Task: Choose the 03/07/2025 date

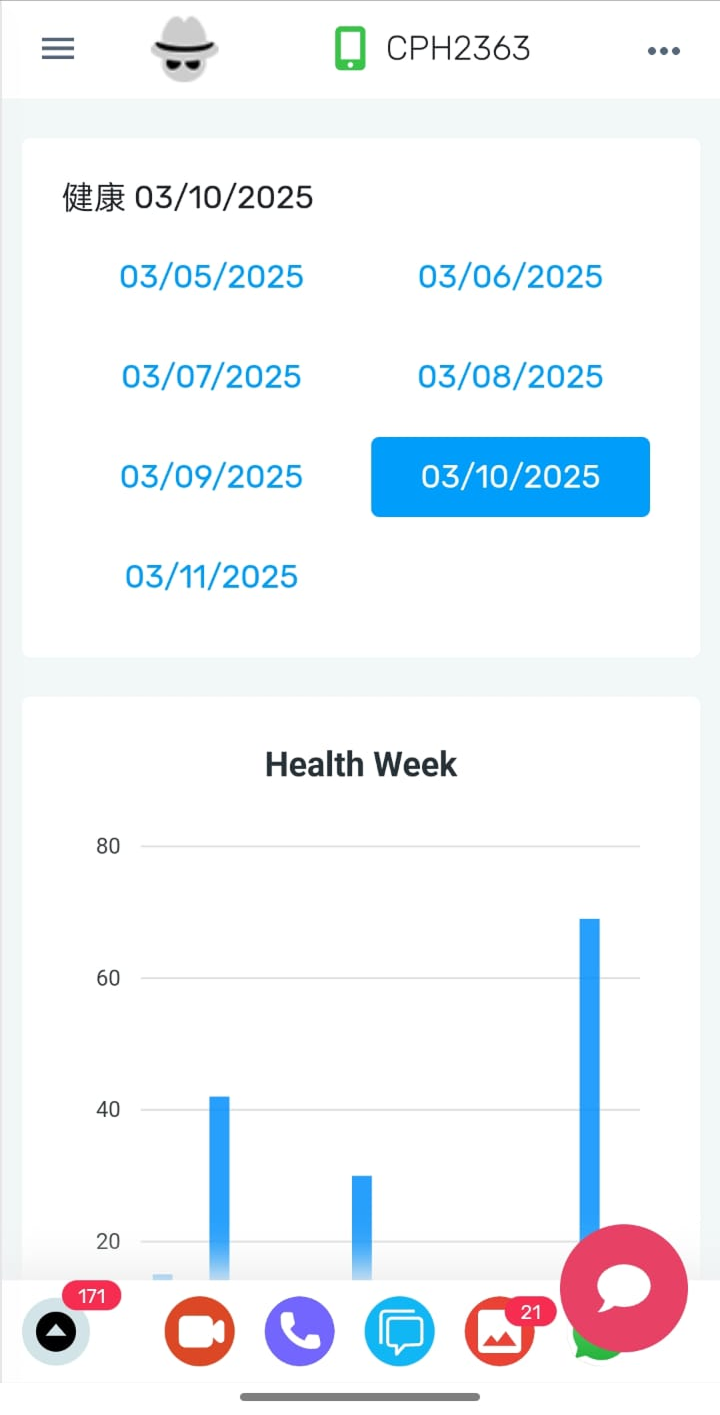Action: tap(212, 377)
